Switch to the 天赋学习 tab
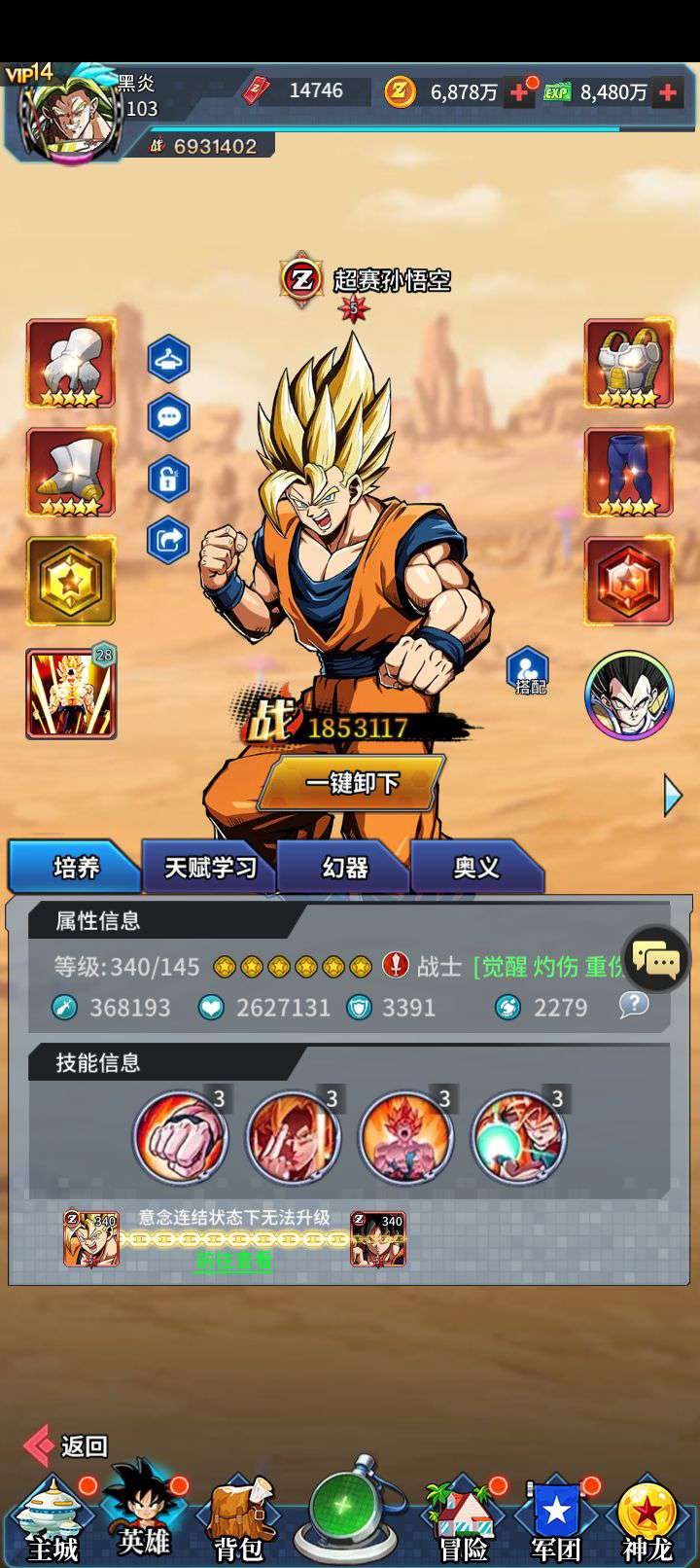Viewport: 700px width, 1568px height. pyautogui.click(x=210, y=867)
